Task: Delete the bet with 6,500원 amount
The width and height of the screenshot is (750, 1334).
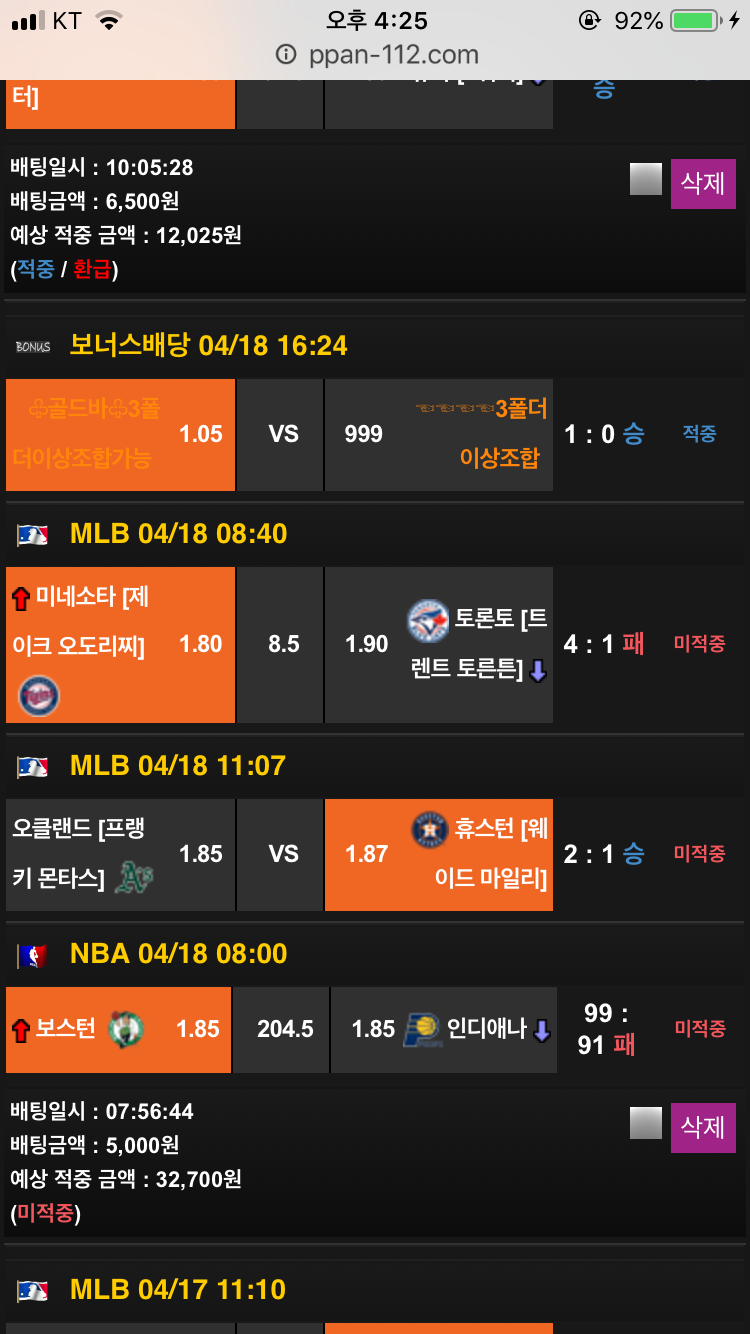Action: (x=702, y=183)
